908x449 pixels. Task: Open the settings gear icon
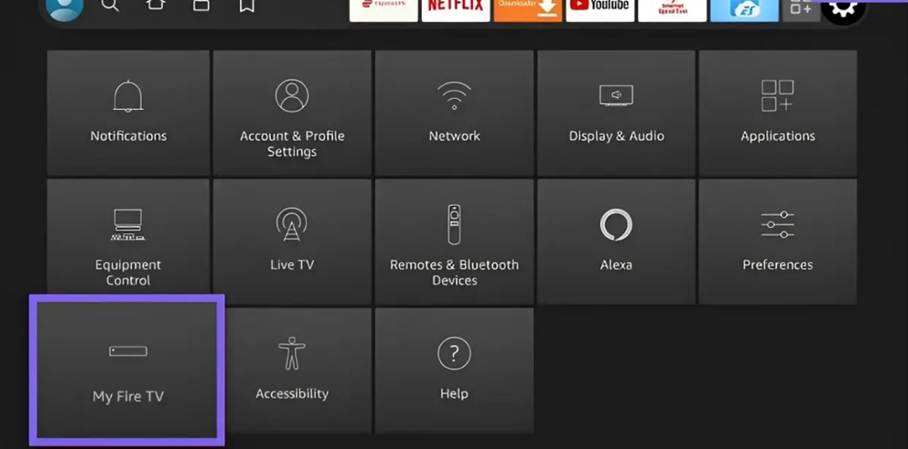pyautogui.click(x=843, y=8)
